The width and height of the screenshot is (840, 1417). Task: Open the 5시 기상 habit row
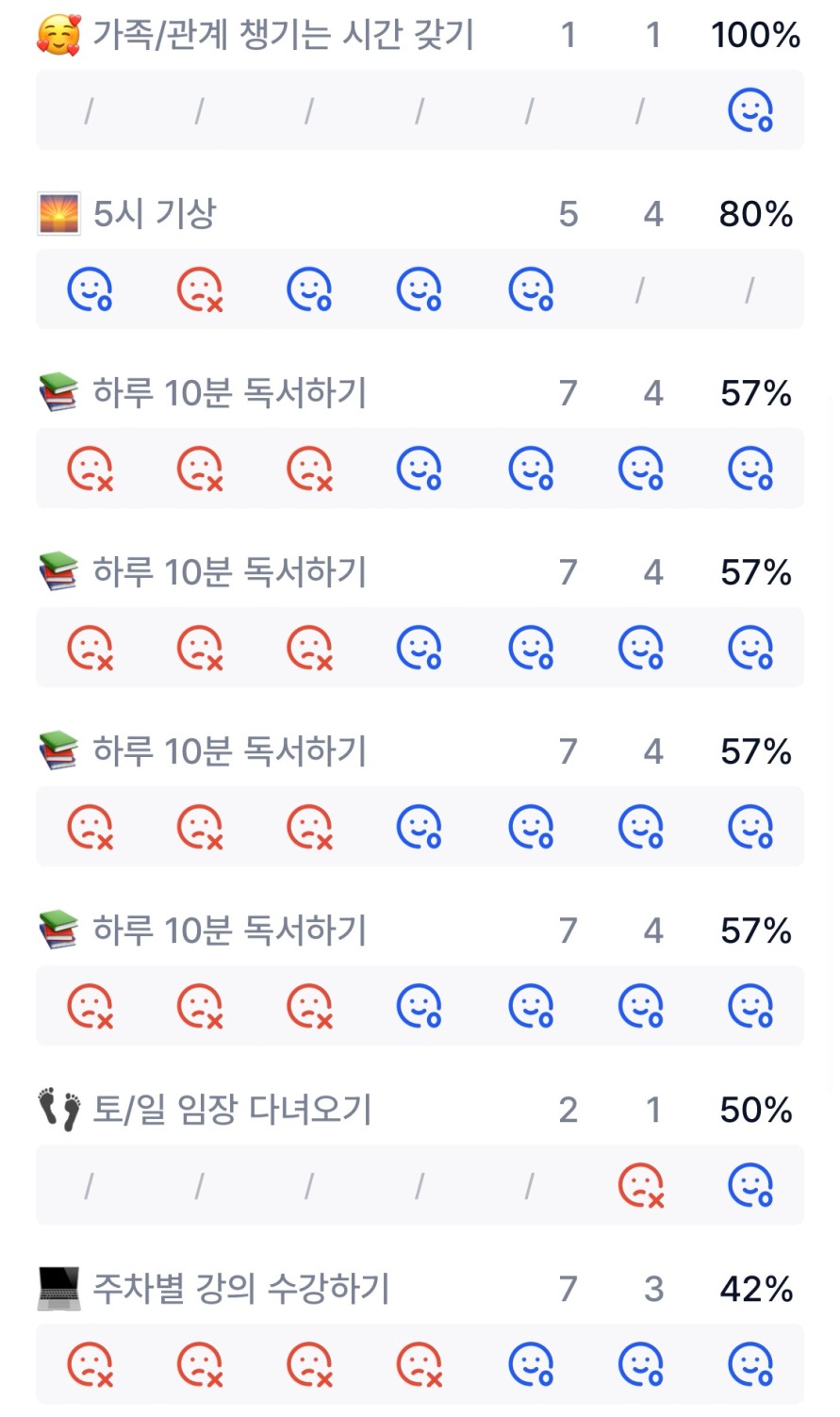pos(156,214)
